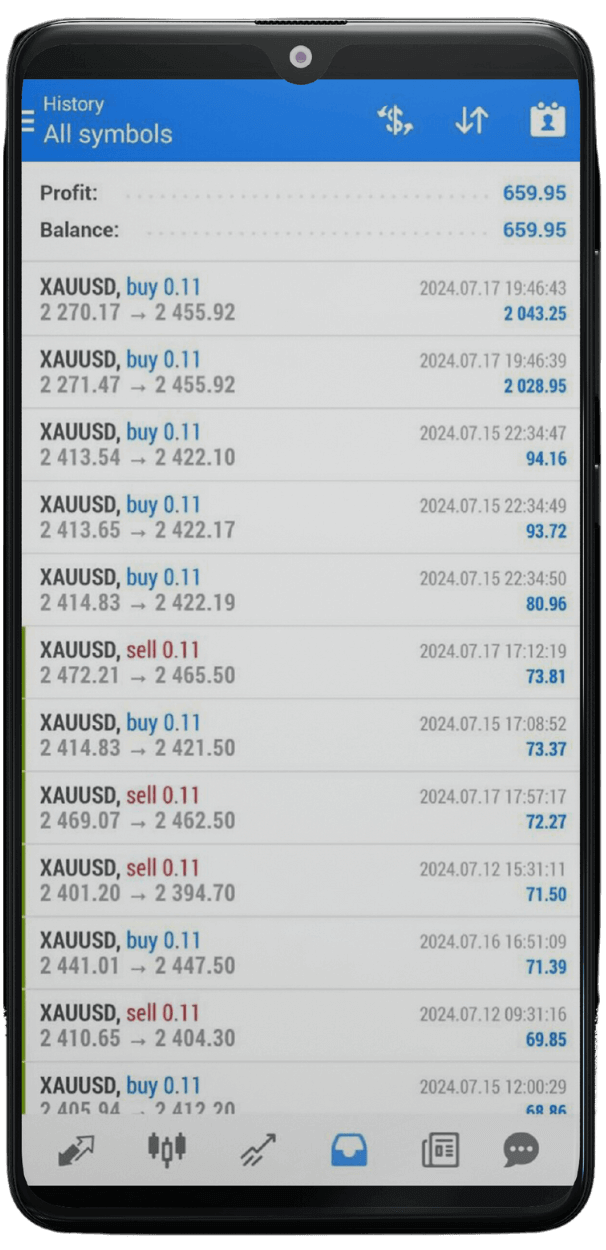This screenshot has width=606, height=1250.
Task: Expand the XAUUSD trade with profit 2 043.25
Action: [x=300, y=299]
